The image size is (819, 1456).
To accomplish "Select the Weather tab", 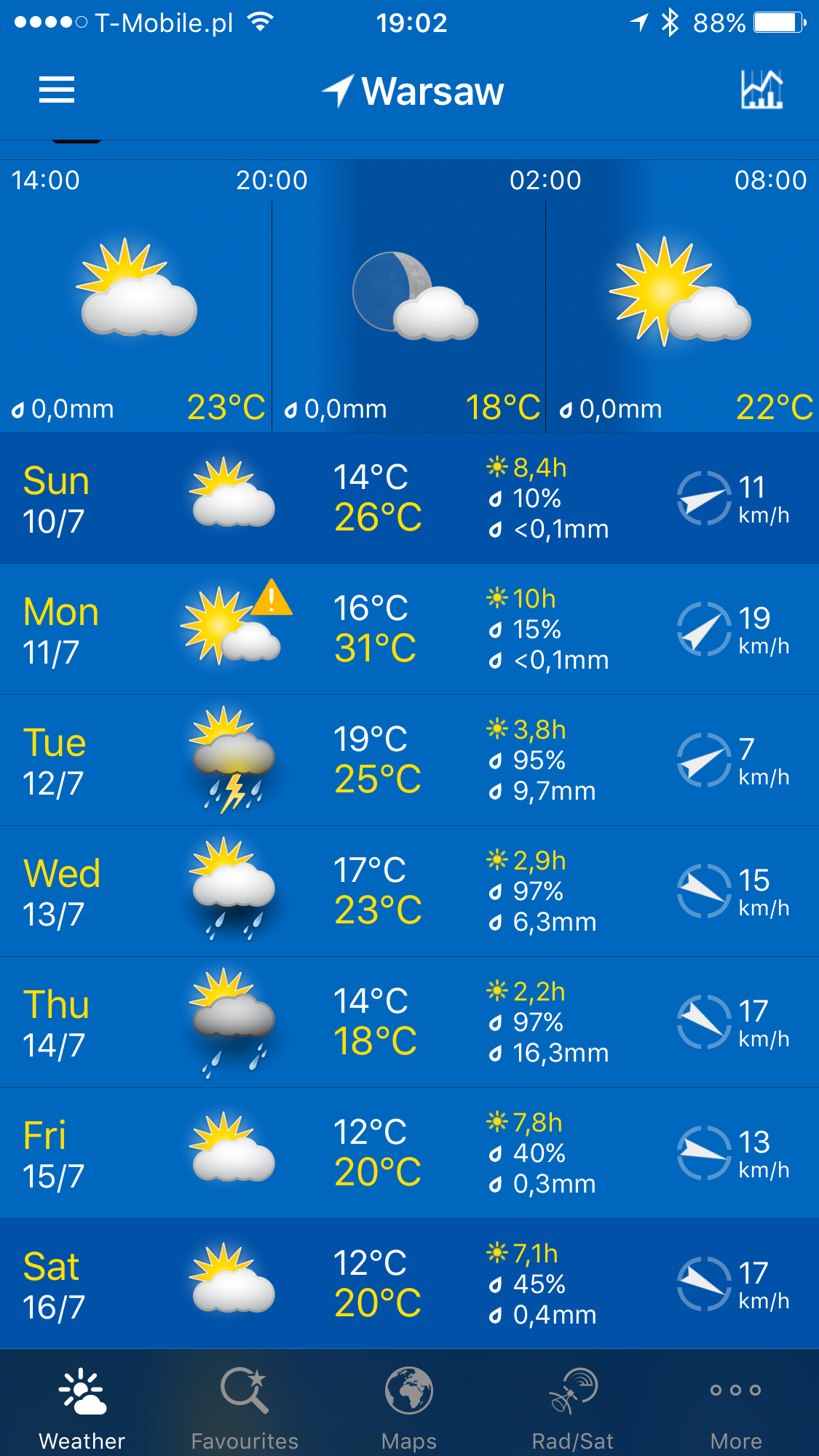I will tap(82, 1407).
